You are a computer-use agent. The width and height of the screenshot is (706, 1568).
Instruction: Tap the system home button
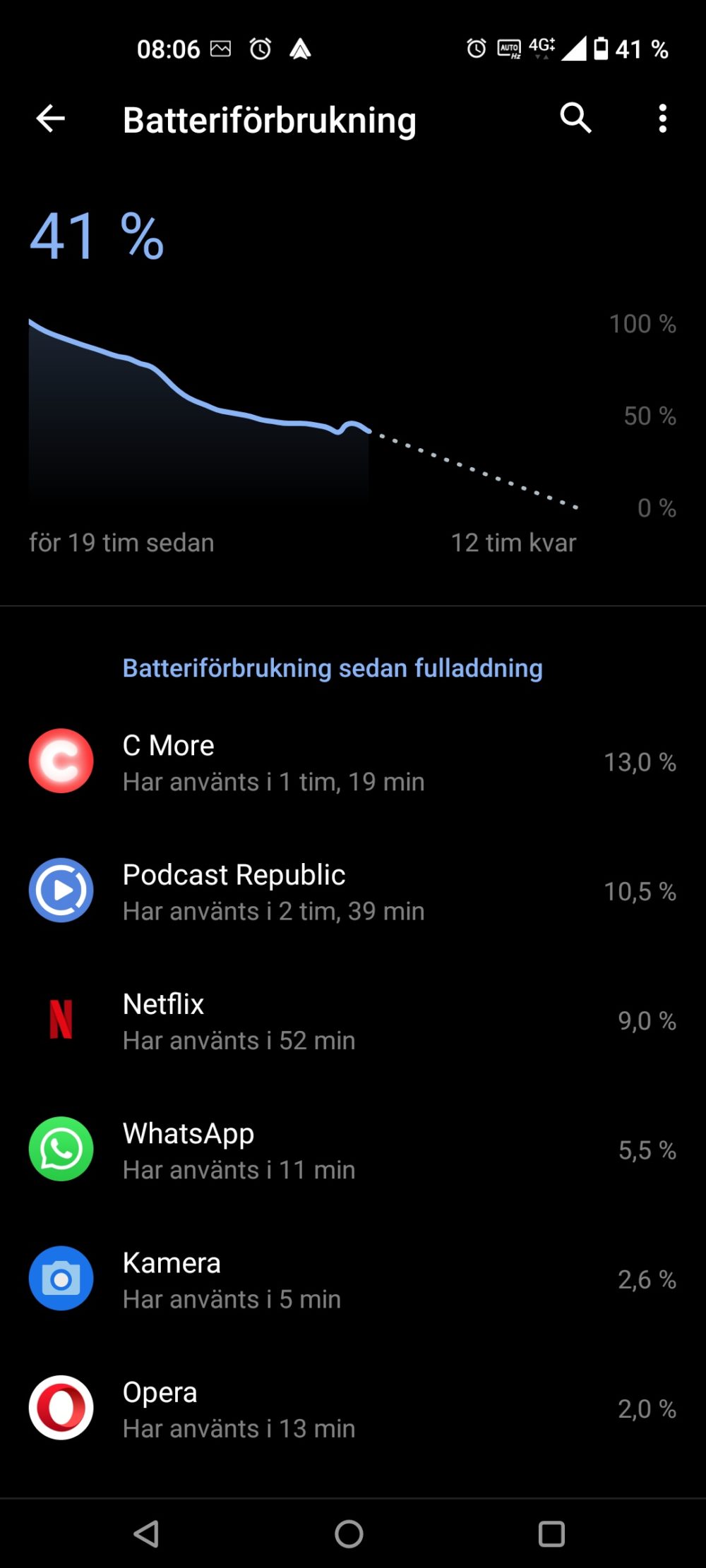[349, 1533]
